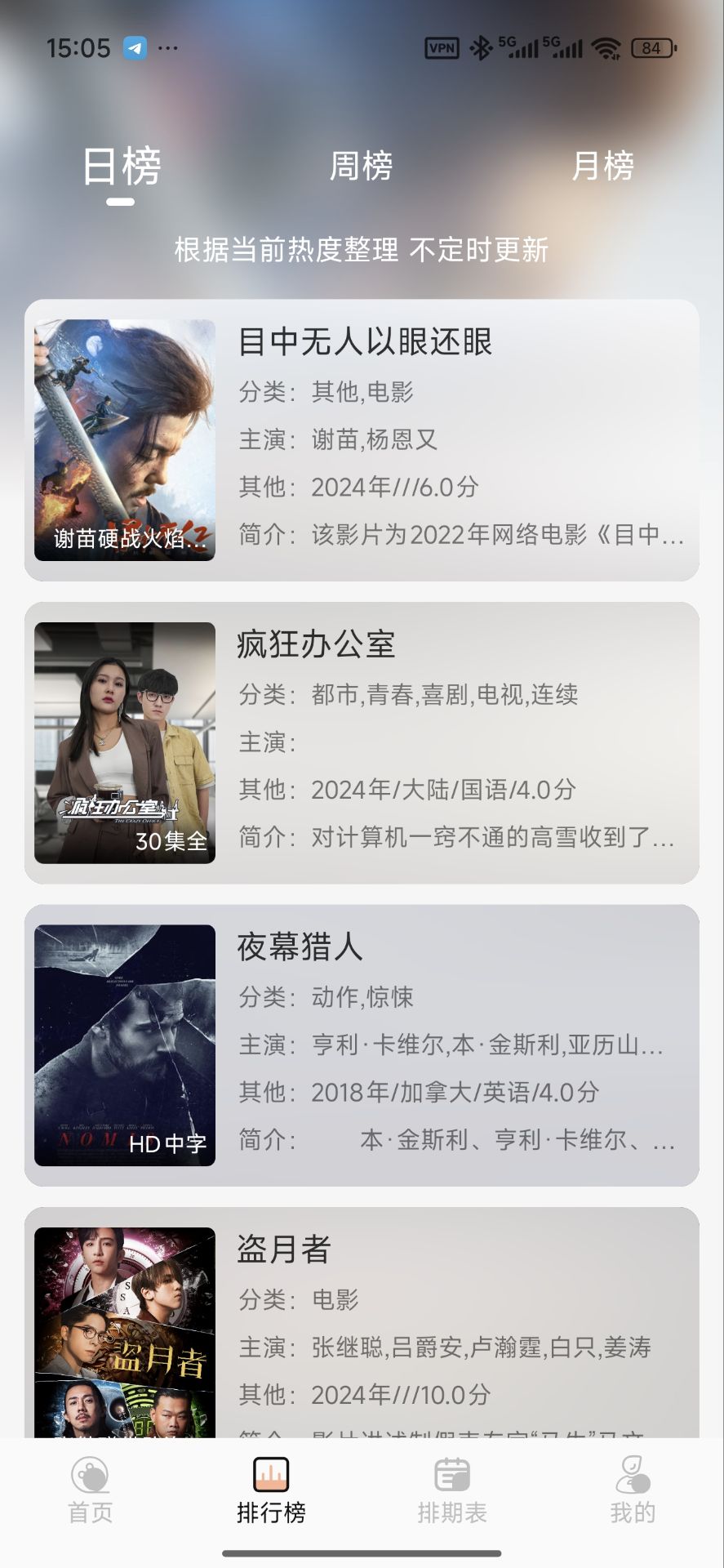Switch to the 周榜 weekly ranking tab
Viewport: 724px width, 1568px height.
tap(362, 166)
